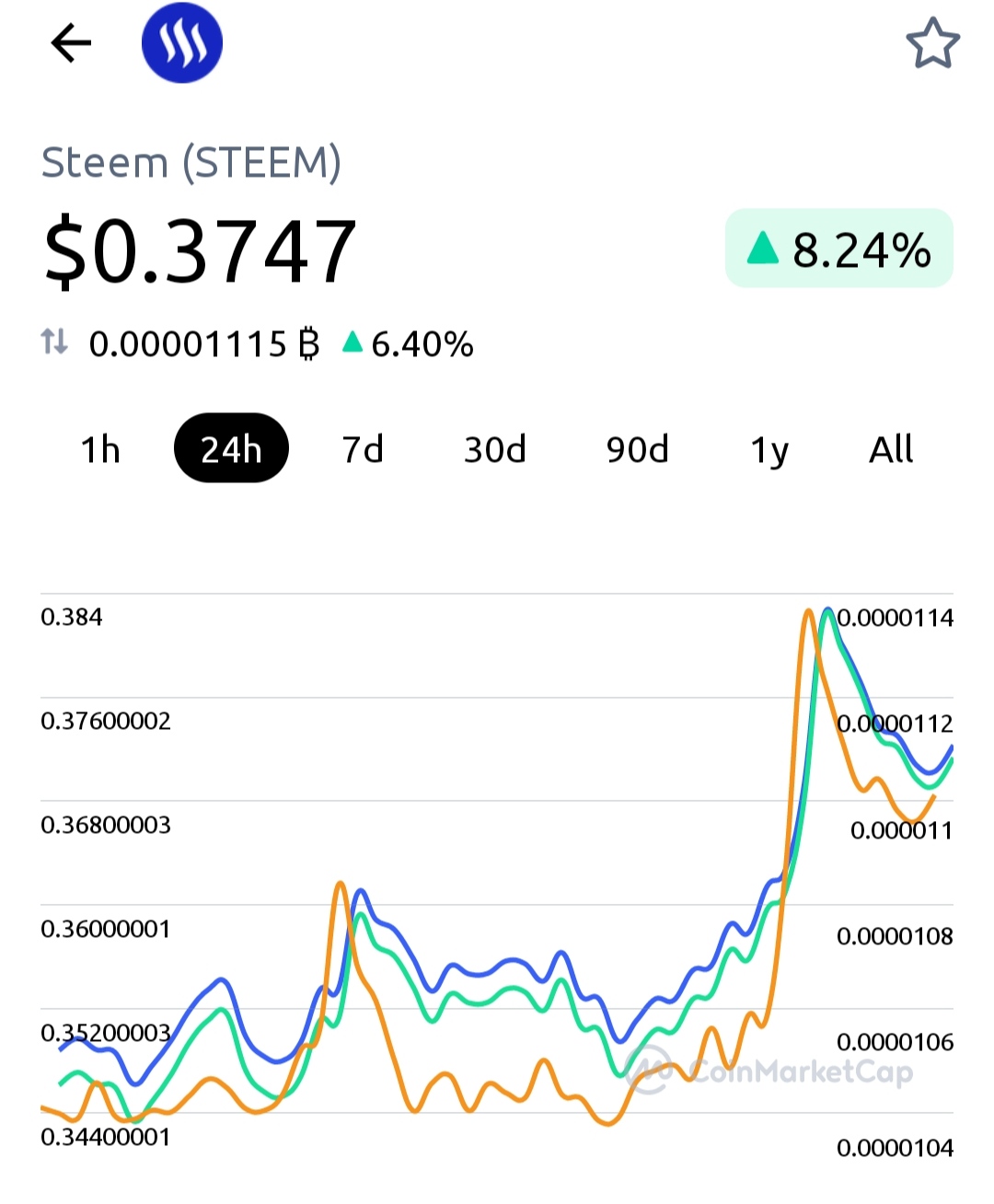The width and height of the screenshot is (994, 1204).
Task: Add Steem to watchlist with star
Action: (932, 43)
